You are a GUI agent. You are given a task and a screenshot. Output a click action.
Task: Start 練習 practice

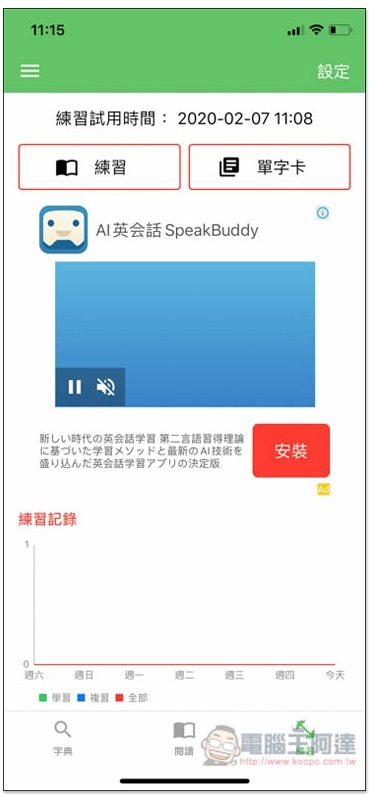[x=100, y=167]
